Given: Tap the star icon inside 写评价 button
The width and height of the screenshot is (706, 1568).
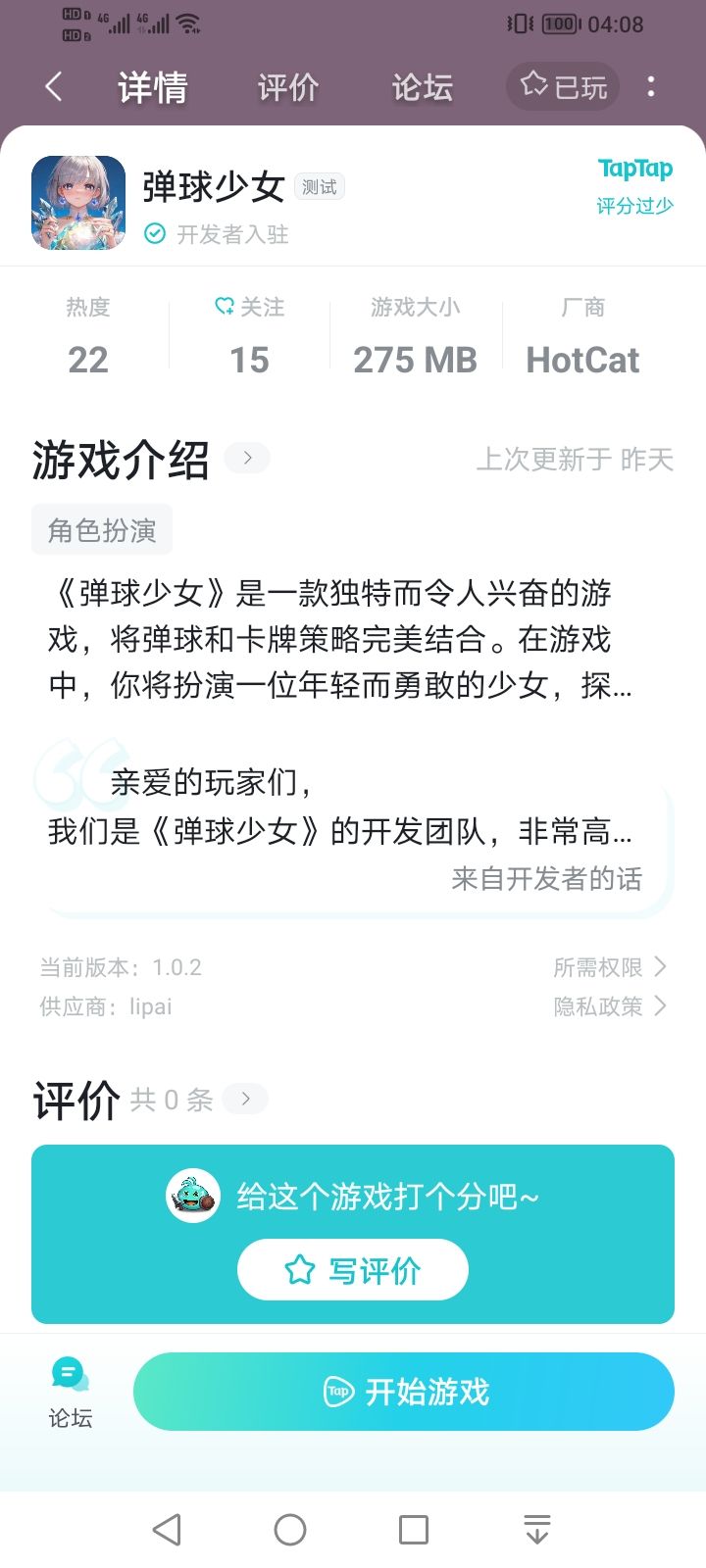Looking at the screenshot, I should tap(297, 1268).
